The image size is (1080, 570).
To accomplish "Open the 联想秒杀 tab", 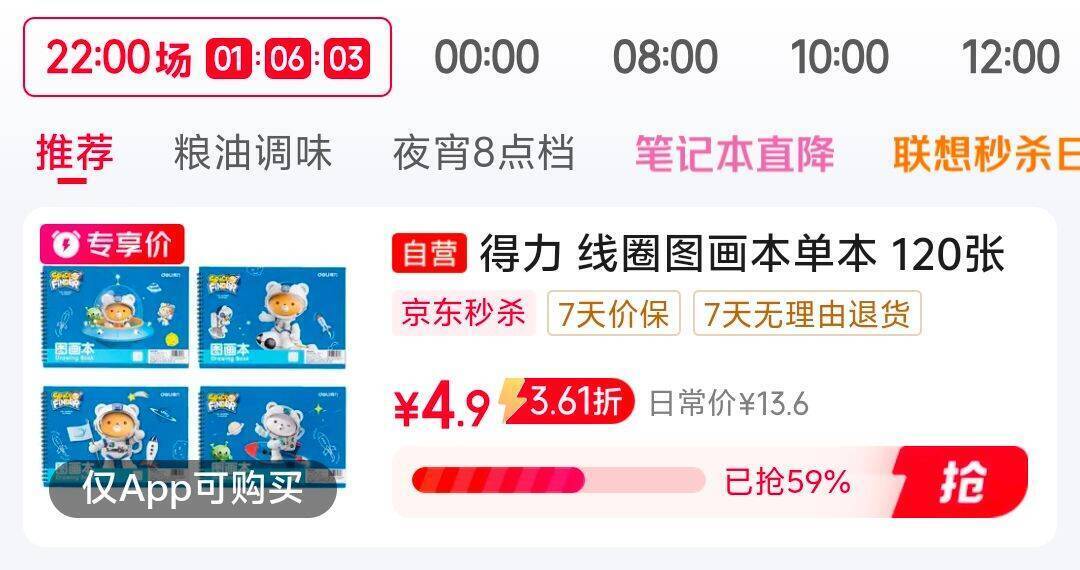I will click(986, 154).
